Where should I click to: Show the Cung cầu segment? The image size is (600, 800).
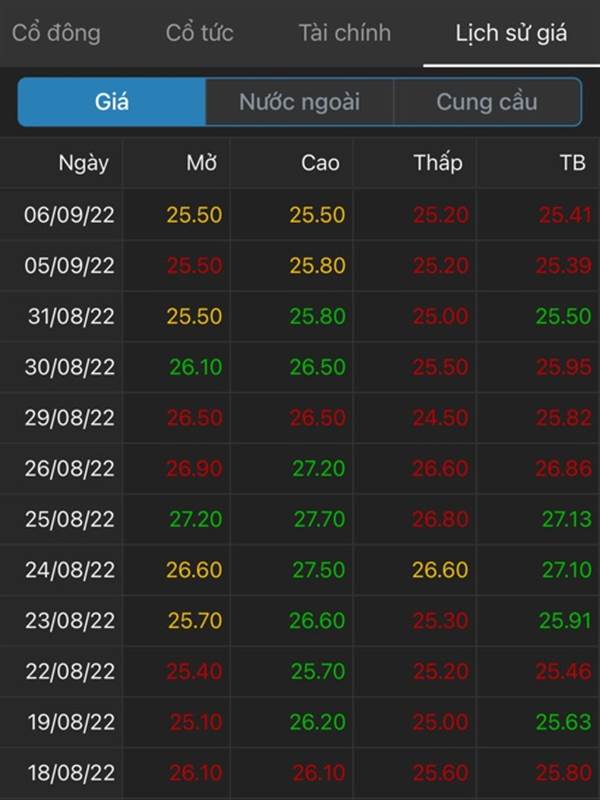(x=487, y=102)
